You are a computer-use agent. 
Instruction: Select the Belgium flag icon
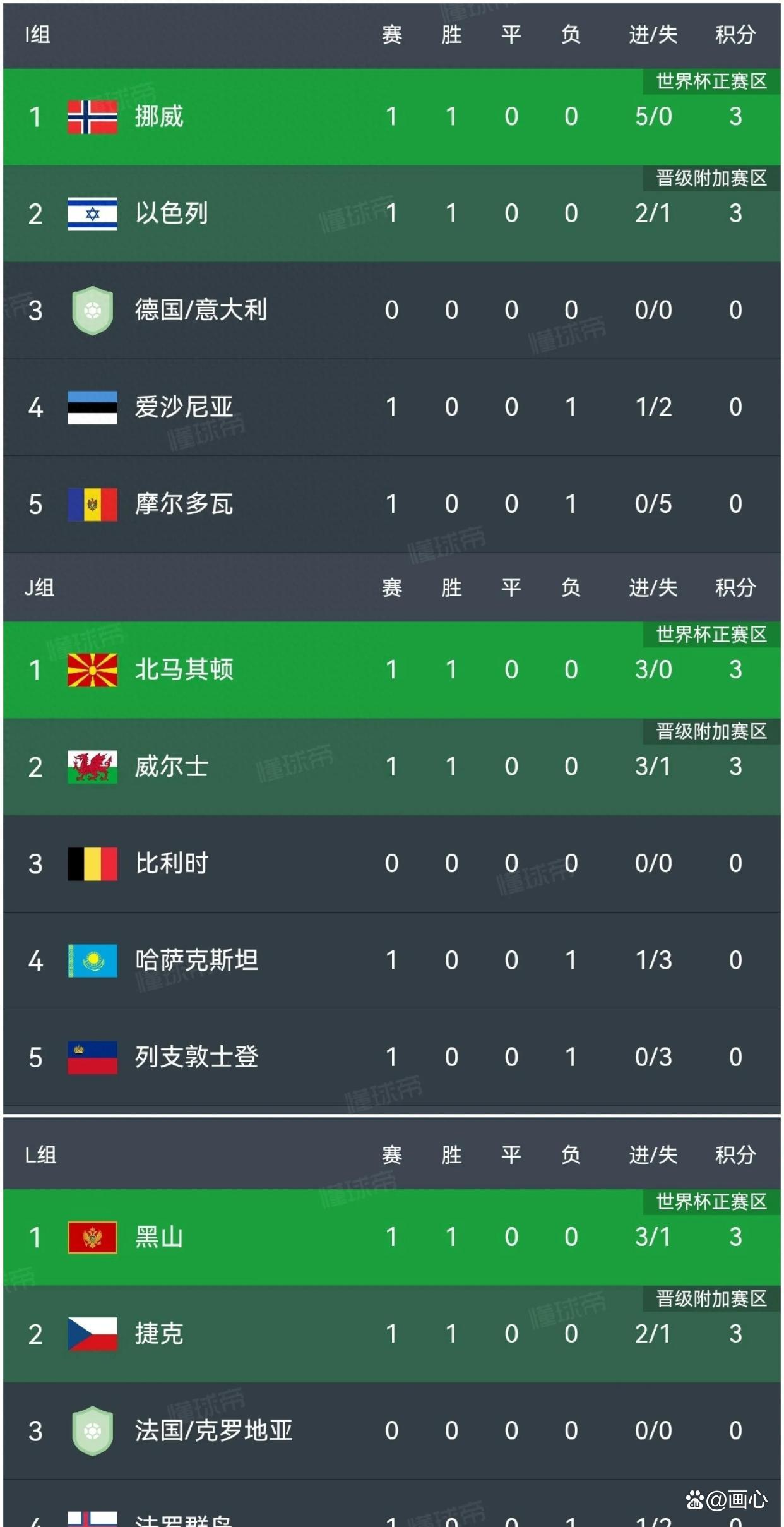tap(93, 865)
